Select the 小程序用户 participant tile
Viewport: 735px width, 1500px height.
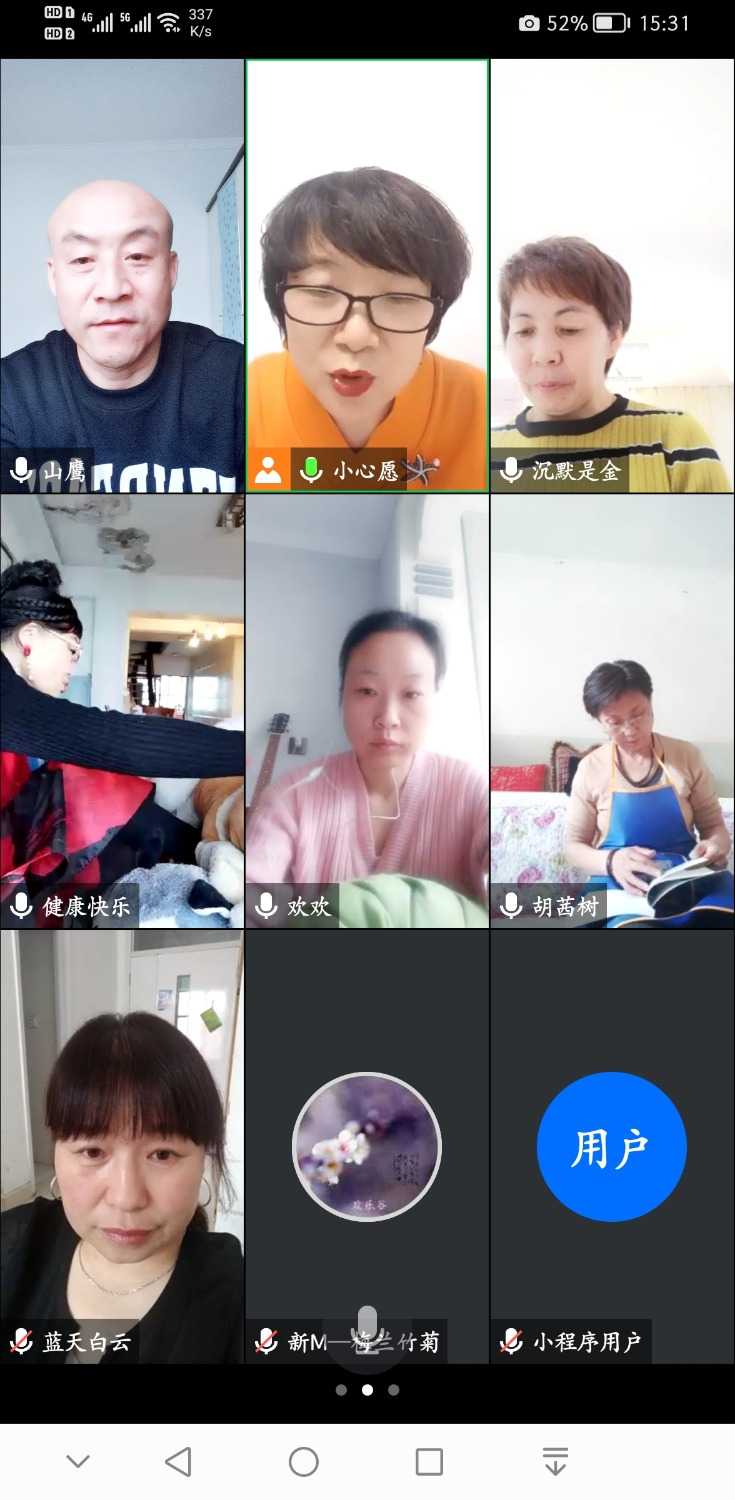point(612,1145)
